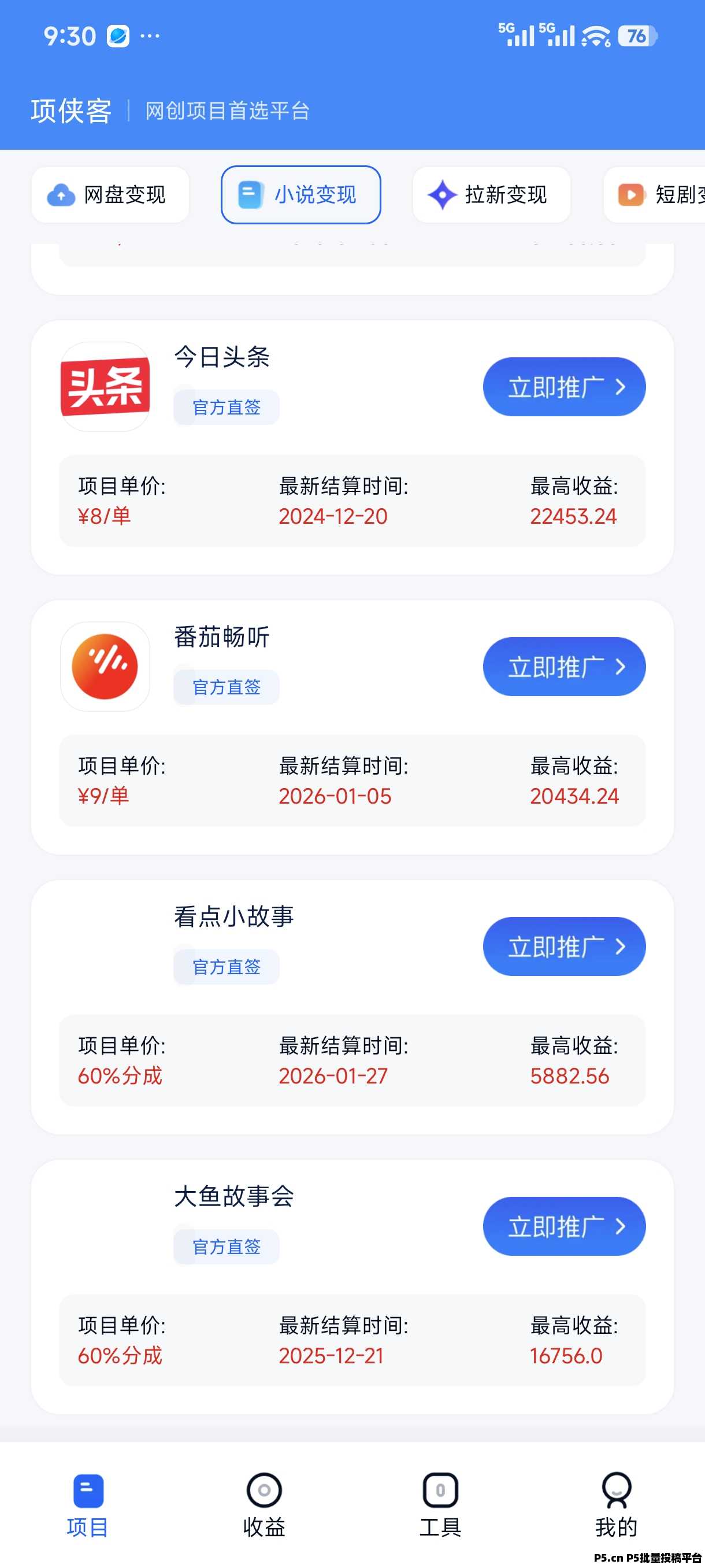The width and height of the screenshot is (705, 1568).
Task: Click the chevron arrow on 大鱼故事会 promote button
Action: coord(620,1226)
